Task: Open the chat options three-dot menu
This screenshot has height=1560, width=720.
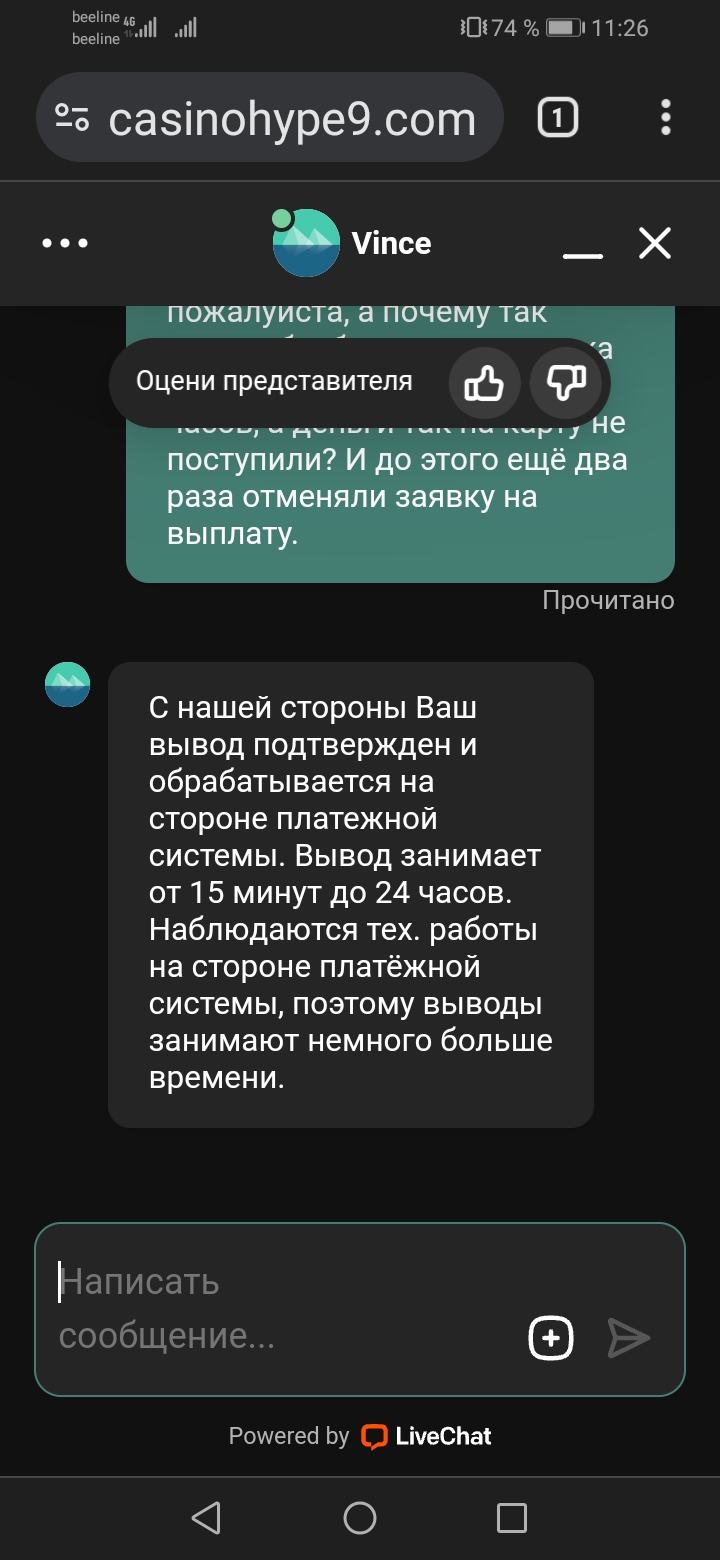Action: pos(65,243)
